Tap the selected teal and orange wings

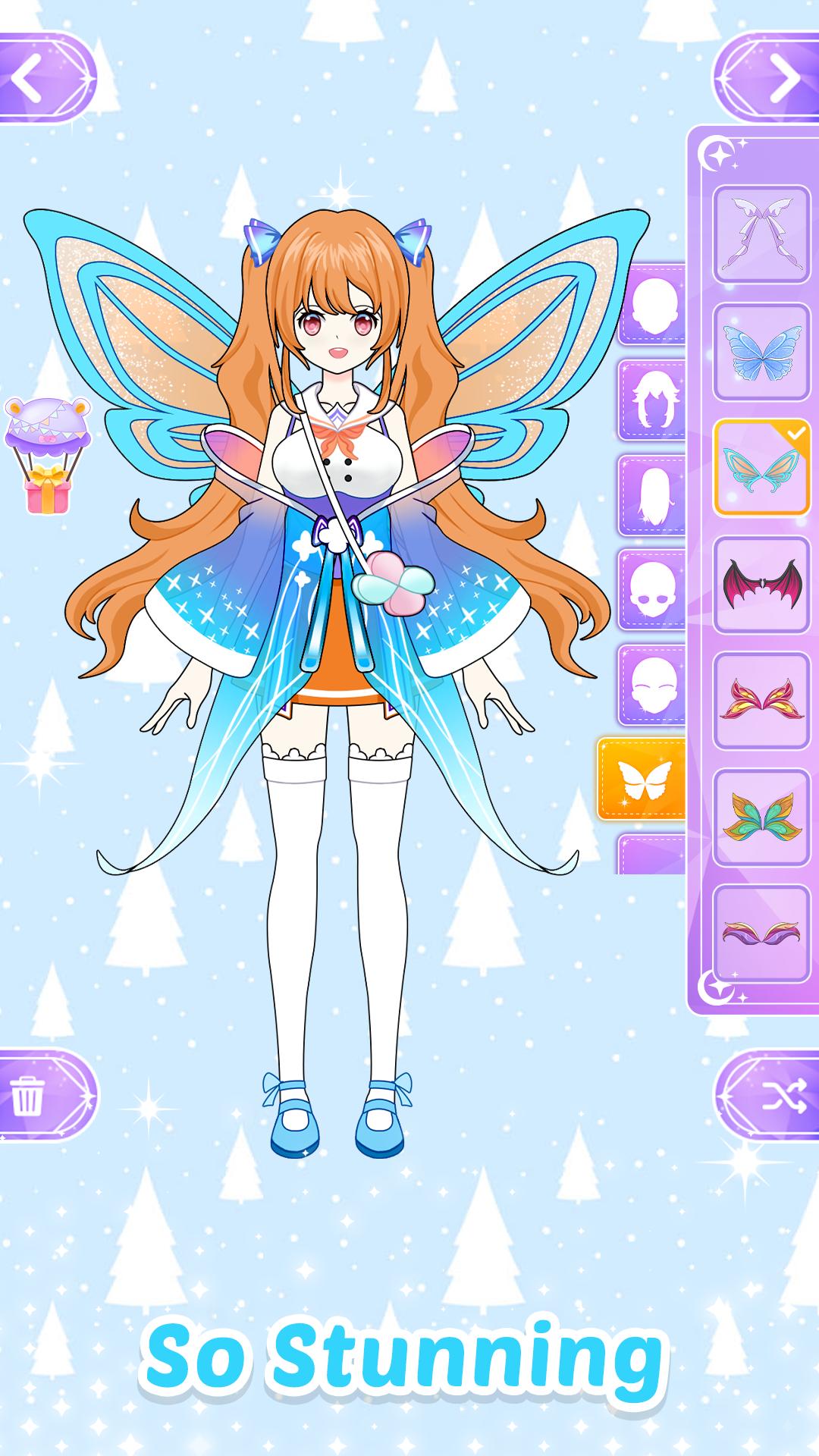761,468
